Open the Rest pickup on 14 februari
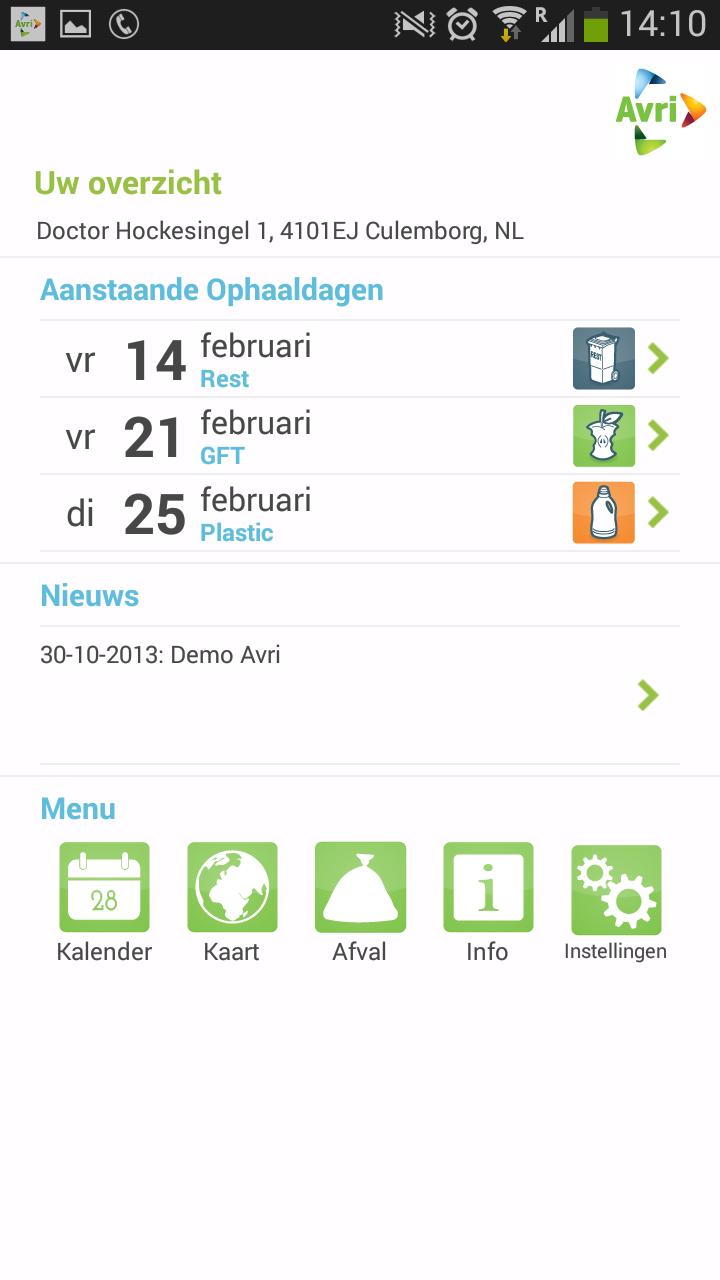The image size is (720, 1280). [x=360, y=359]
